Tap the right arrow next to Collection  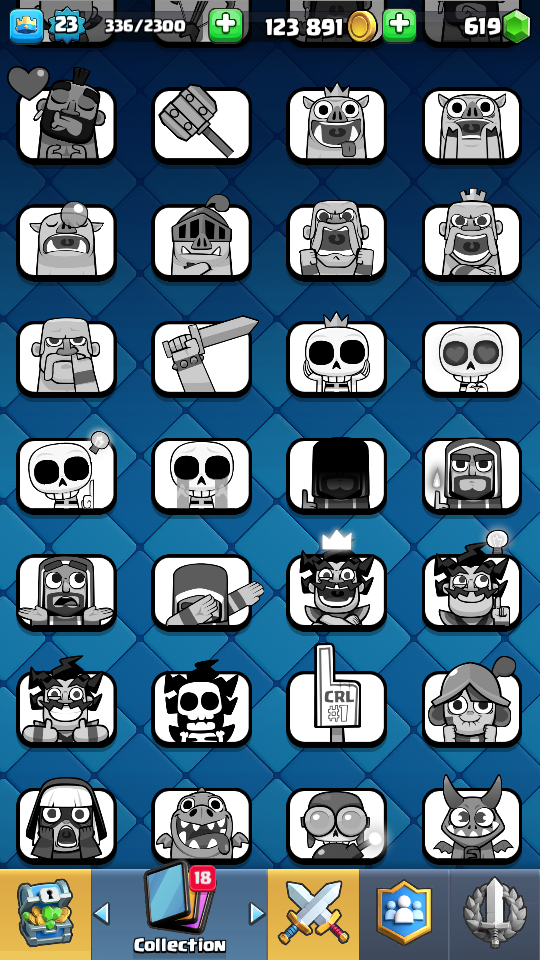(257, 913)
